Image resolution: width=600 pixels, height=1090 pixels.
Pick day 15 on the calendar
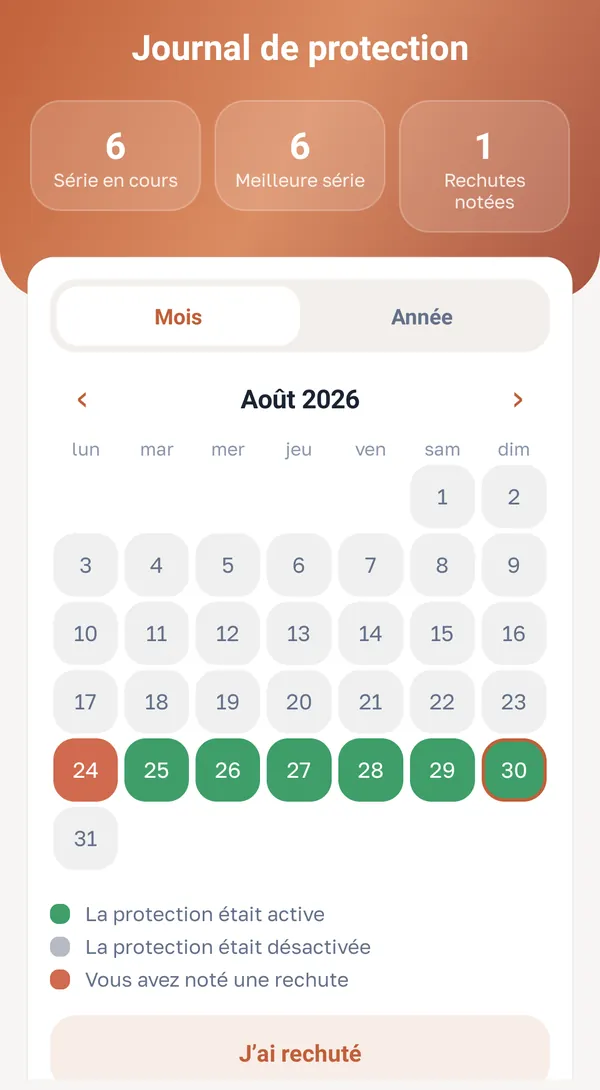click(442, 633)
